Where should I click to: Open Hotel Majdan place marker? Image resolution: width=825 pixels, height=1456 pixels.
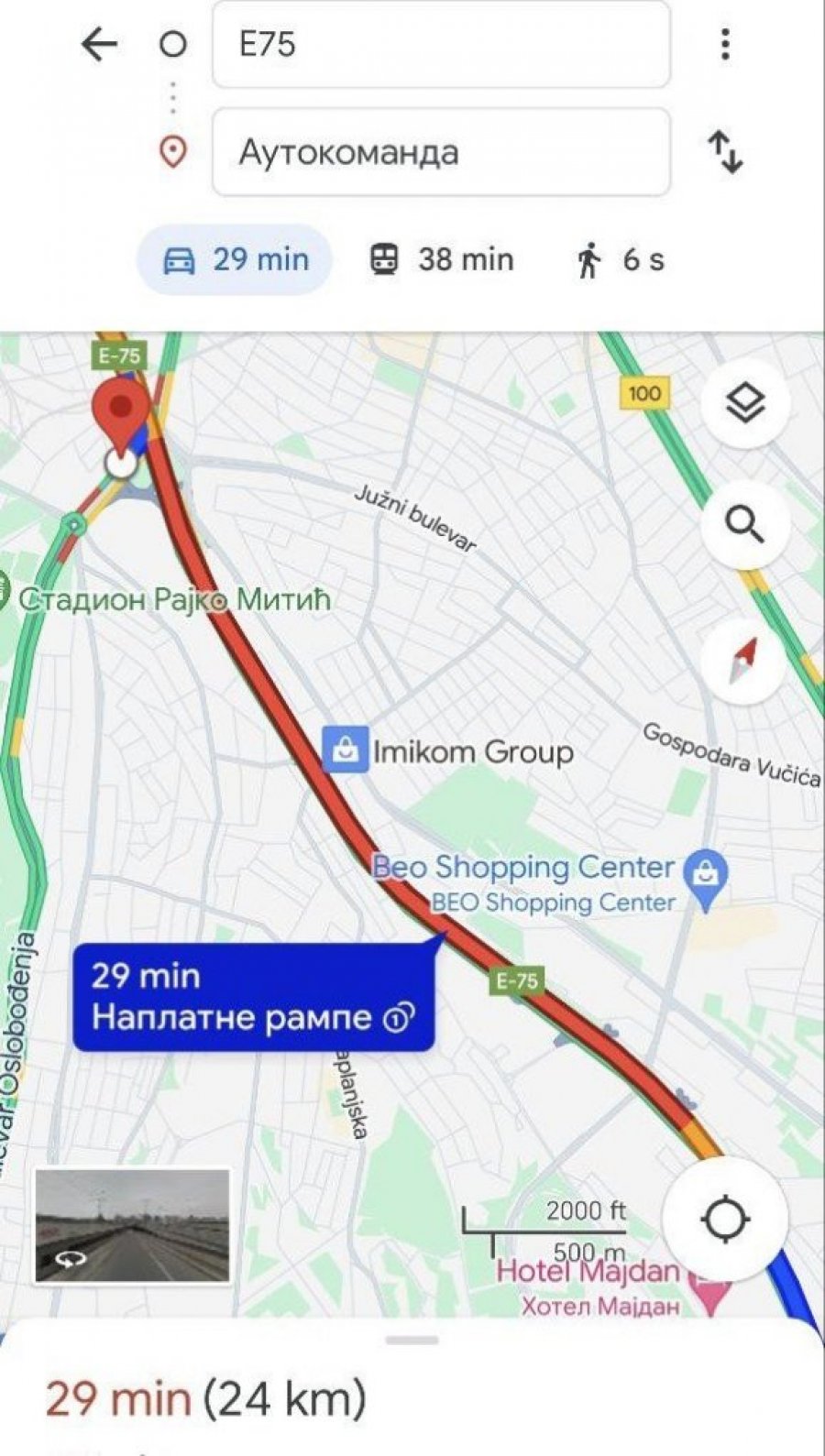(711, 1290)
